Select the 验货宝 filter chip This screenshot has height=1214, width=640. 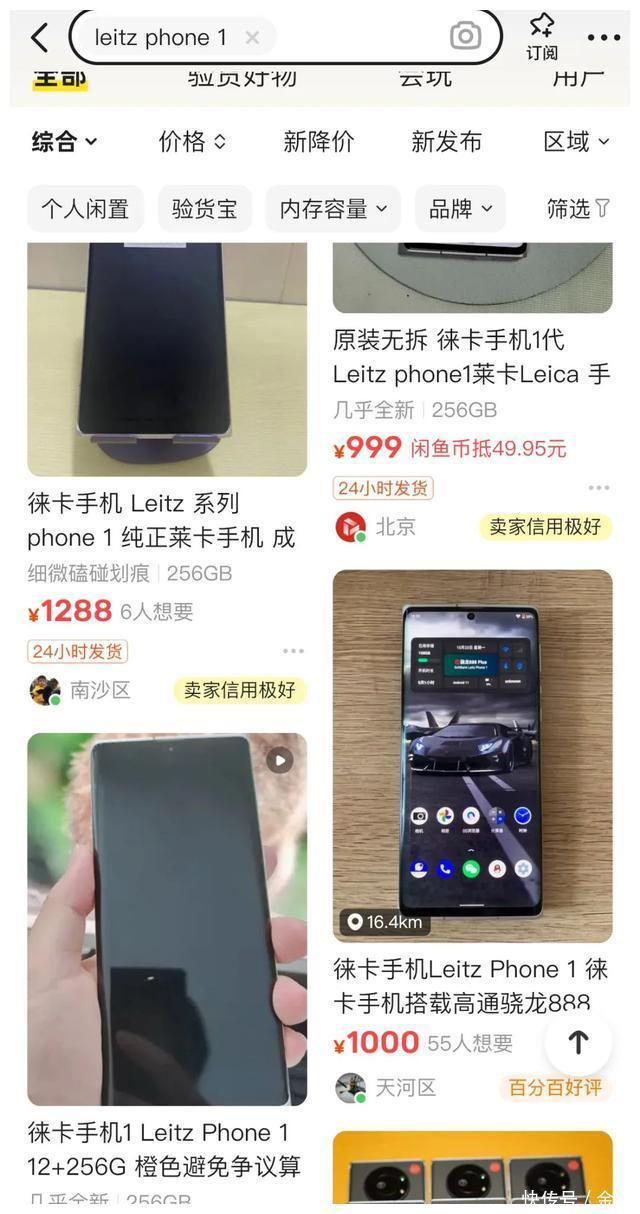(205, 209)
